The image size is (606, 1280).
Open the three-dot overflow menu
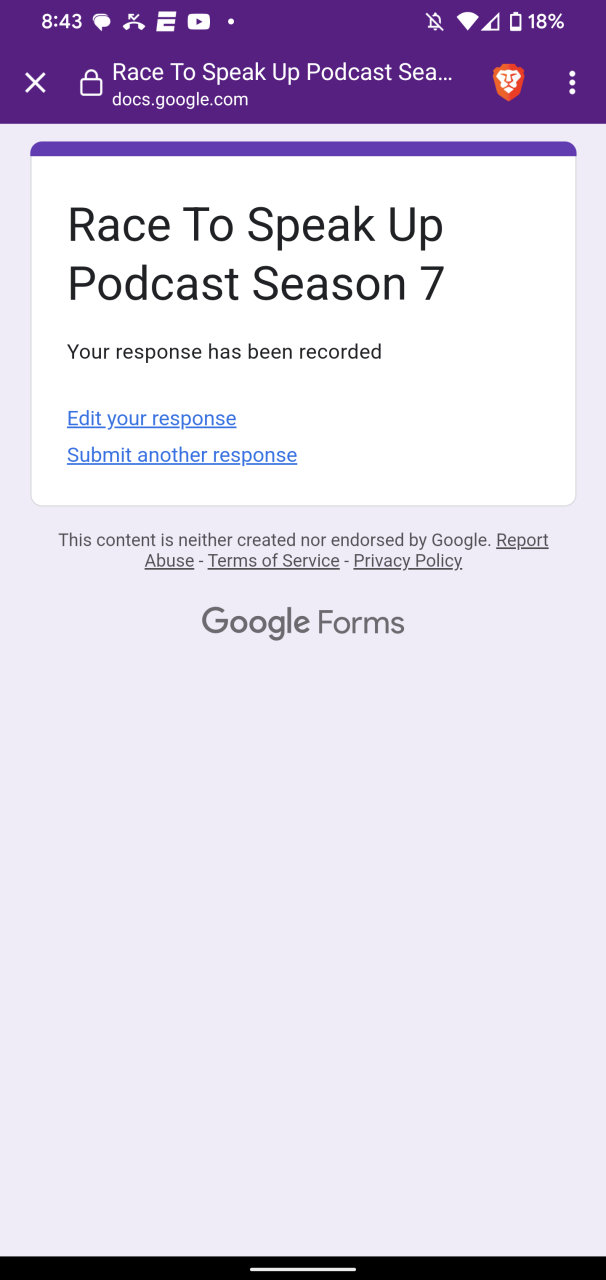pos(572,83)
